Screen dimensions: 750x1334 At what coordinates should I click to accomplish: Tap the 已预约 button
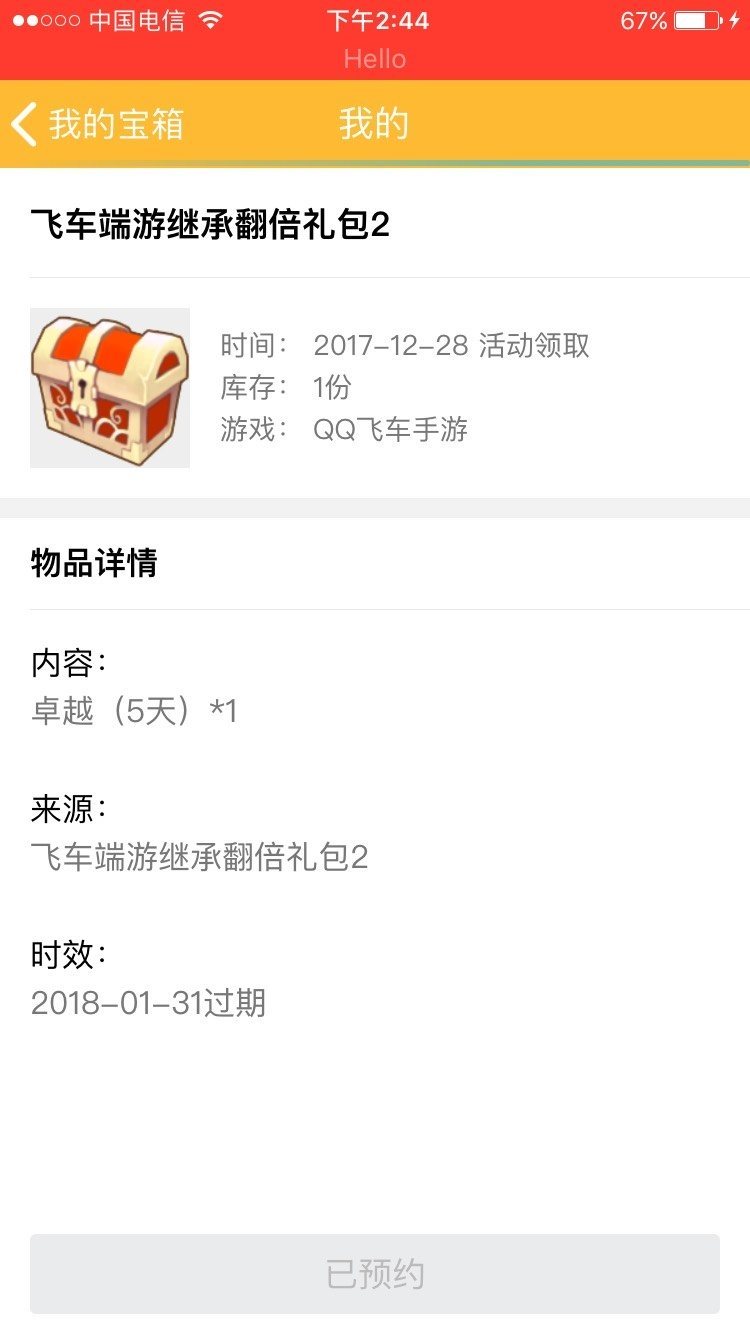tap(375, 1274)
